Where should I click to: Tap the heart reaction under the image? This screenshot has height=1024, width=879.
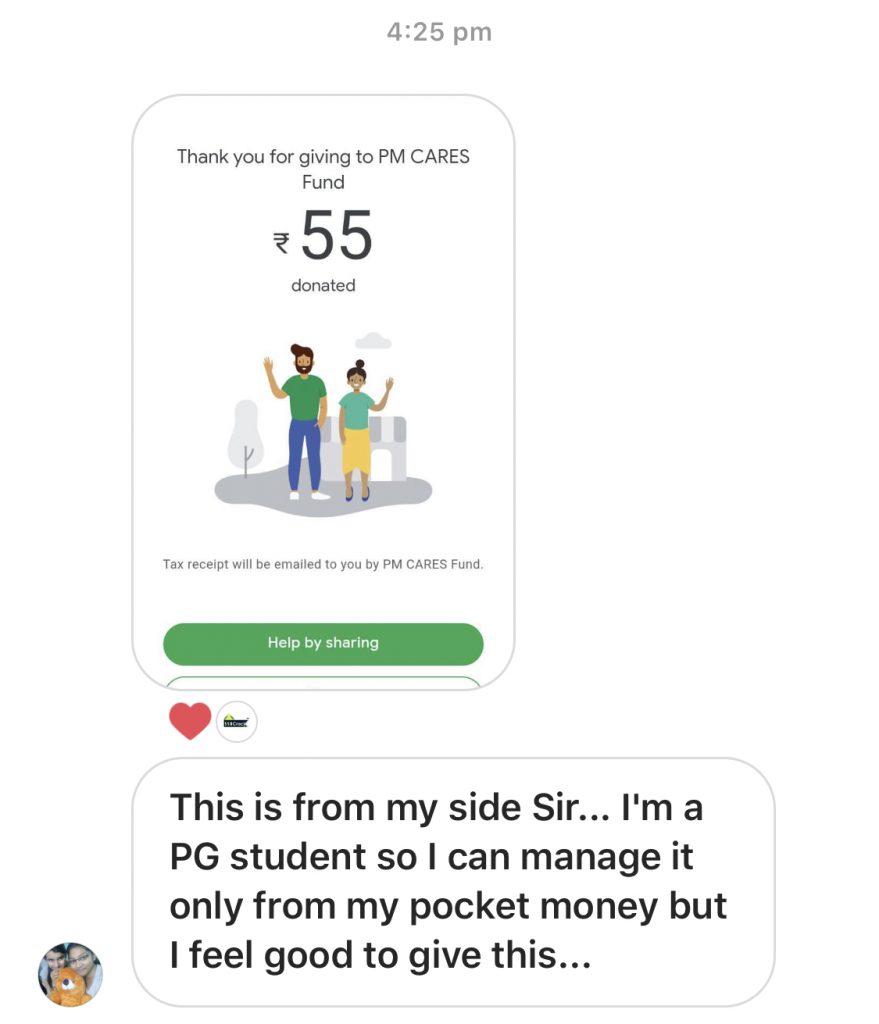[190, 720]
